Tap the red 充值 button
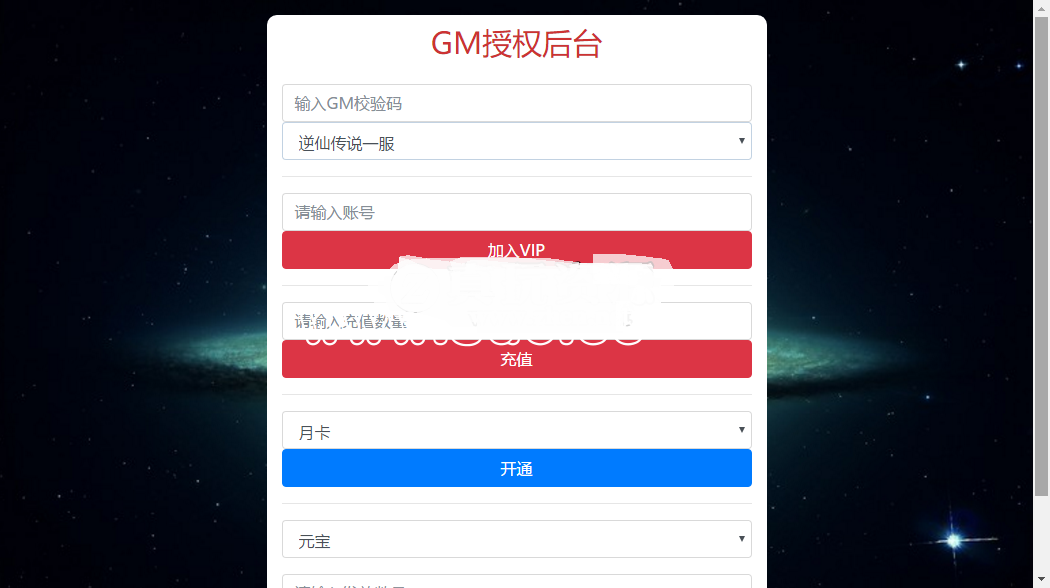 516,360
